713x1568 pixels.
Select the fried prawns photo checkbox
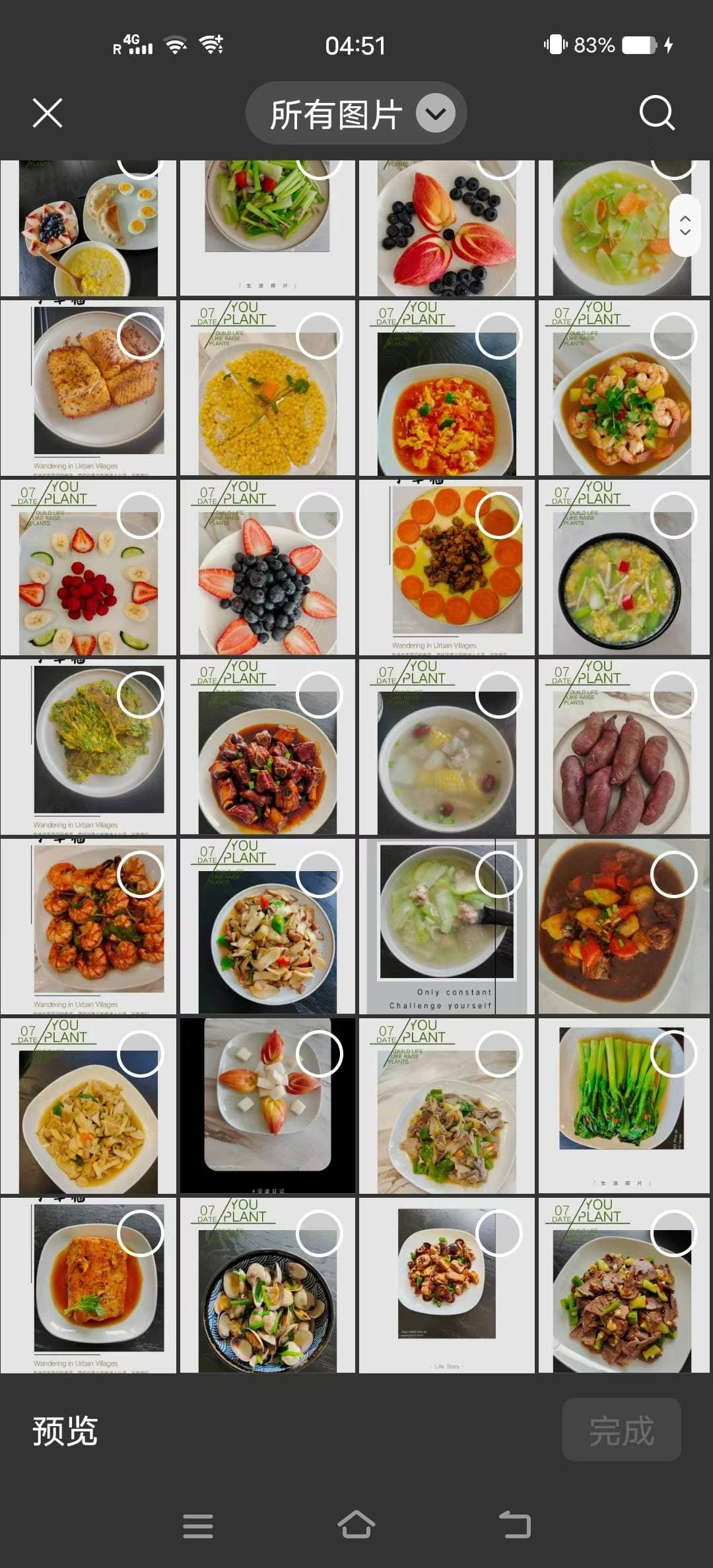click(140, 874)
